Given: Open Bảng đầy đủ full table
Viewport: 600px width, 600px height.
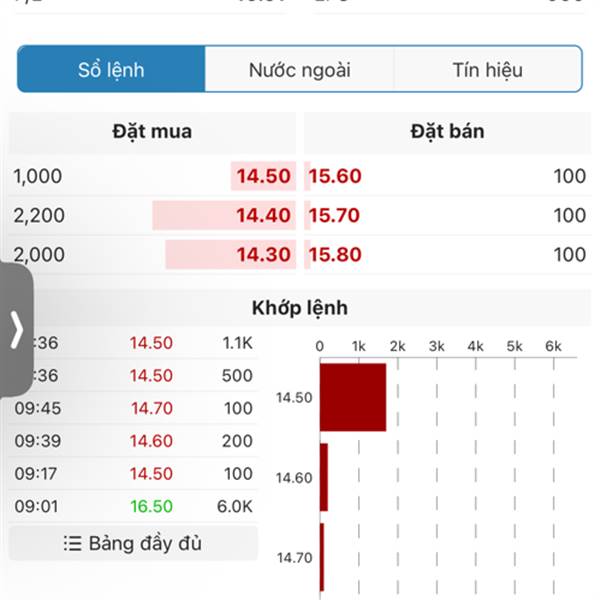Looking at the screenshot, I should (x=133, y=544).
